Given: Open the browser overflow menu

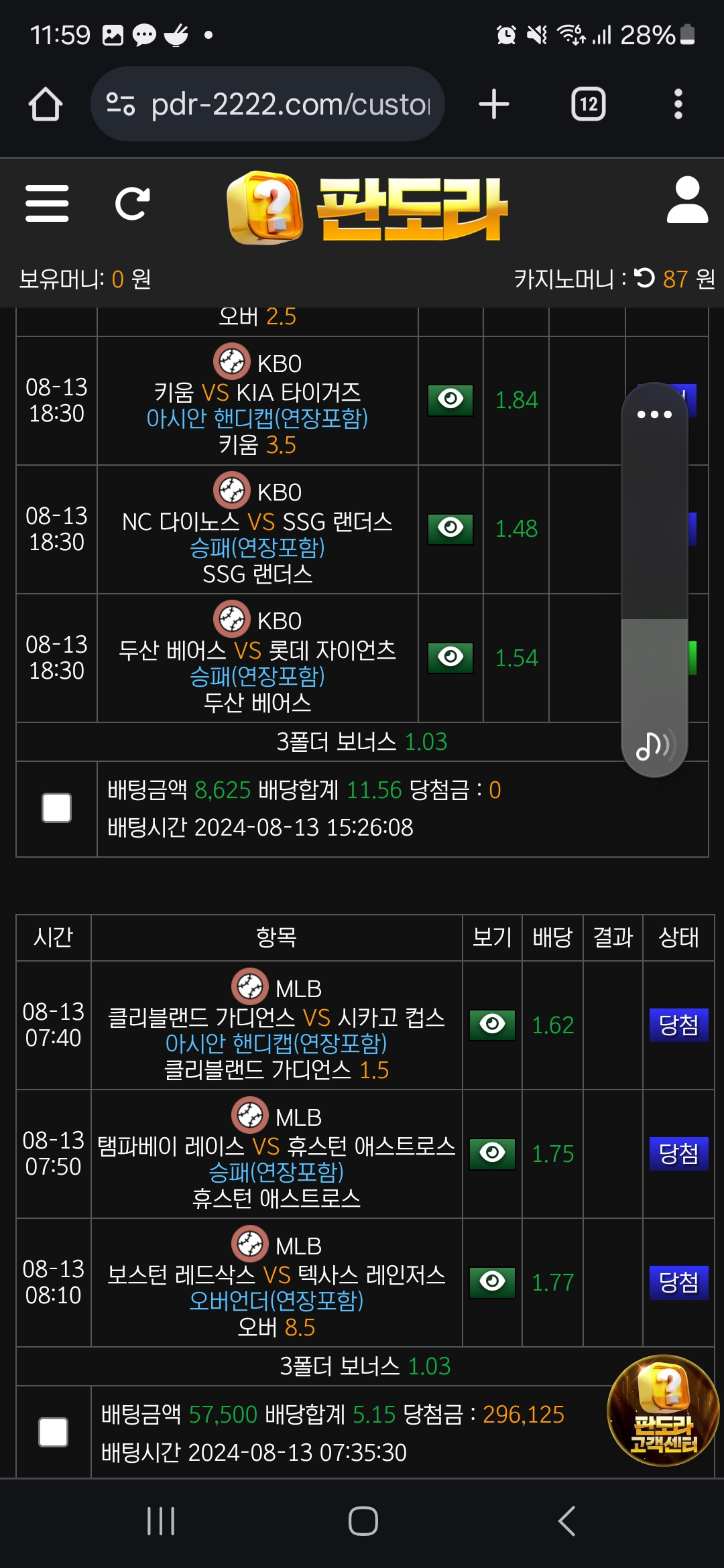Looking at the screenshot, I should coord(678,105).
